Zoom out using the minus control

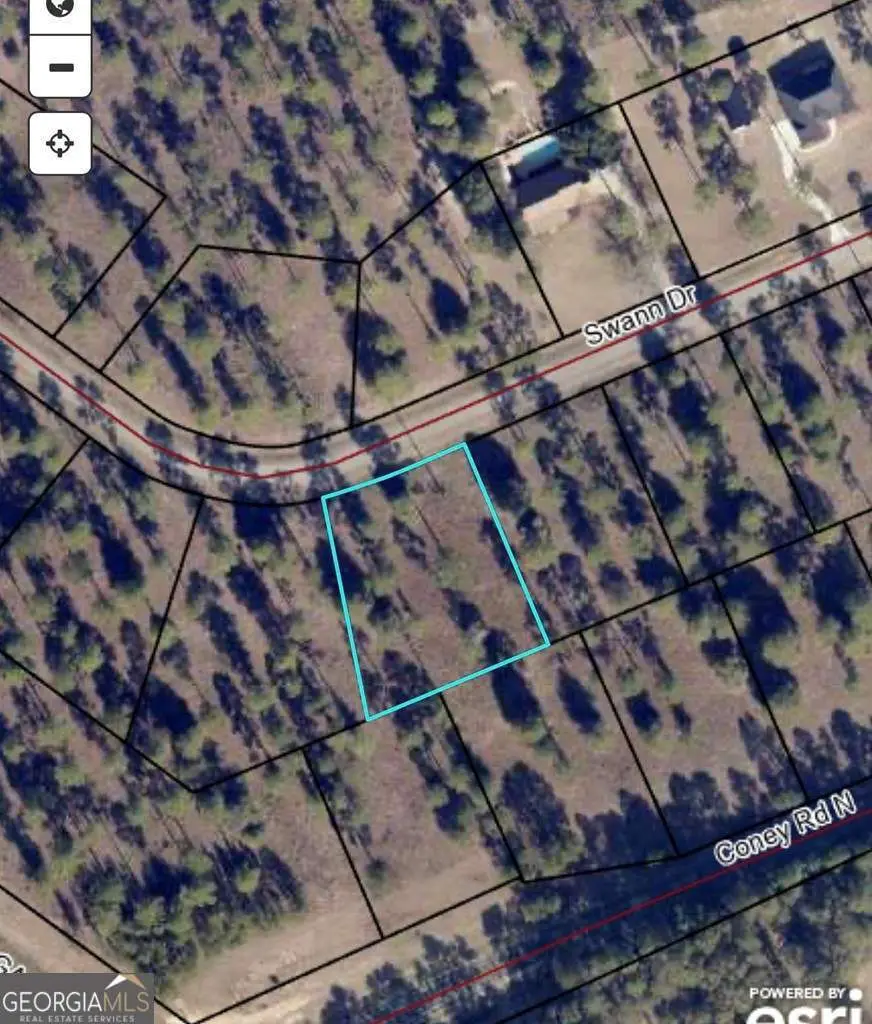tap(59, 68)
